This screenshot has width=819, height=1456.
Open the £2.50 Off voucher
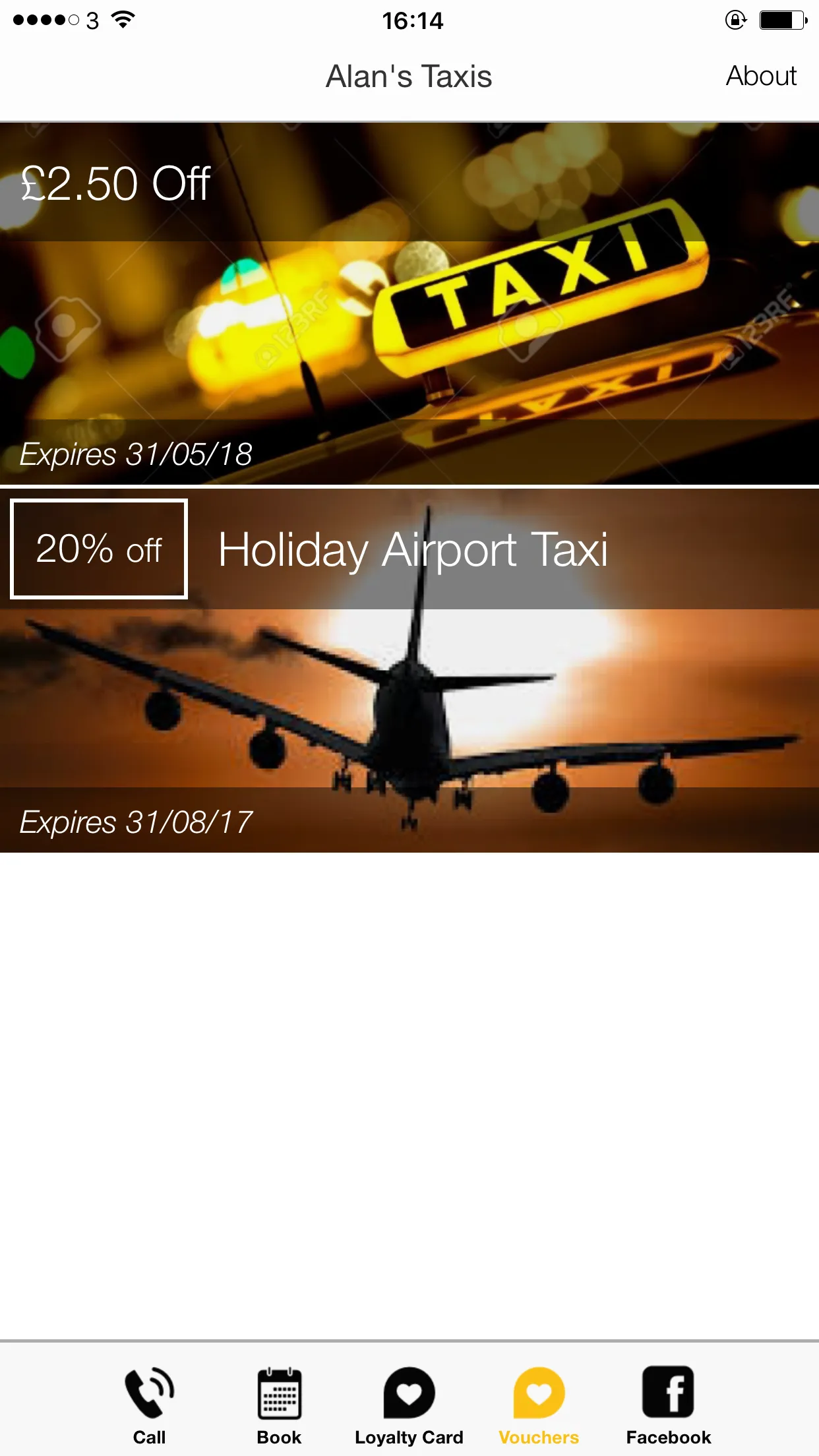[409, 300]
